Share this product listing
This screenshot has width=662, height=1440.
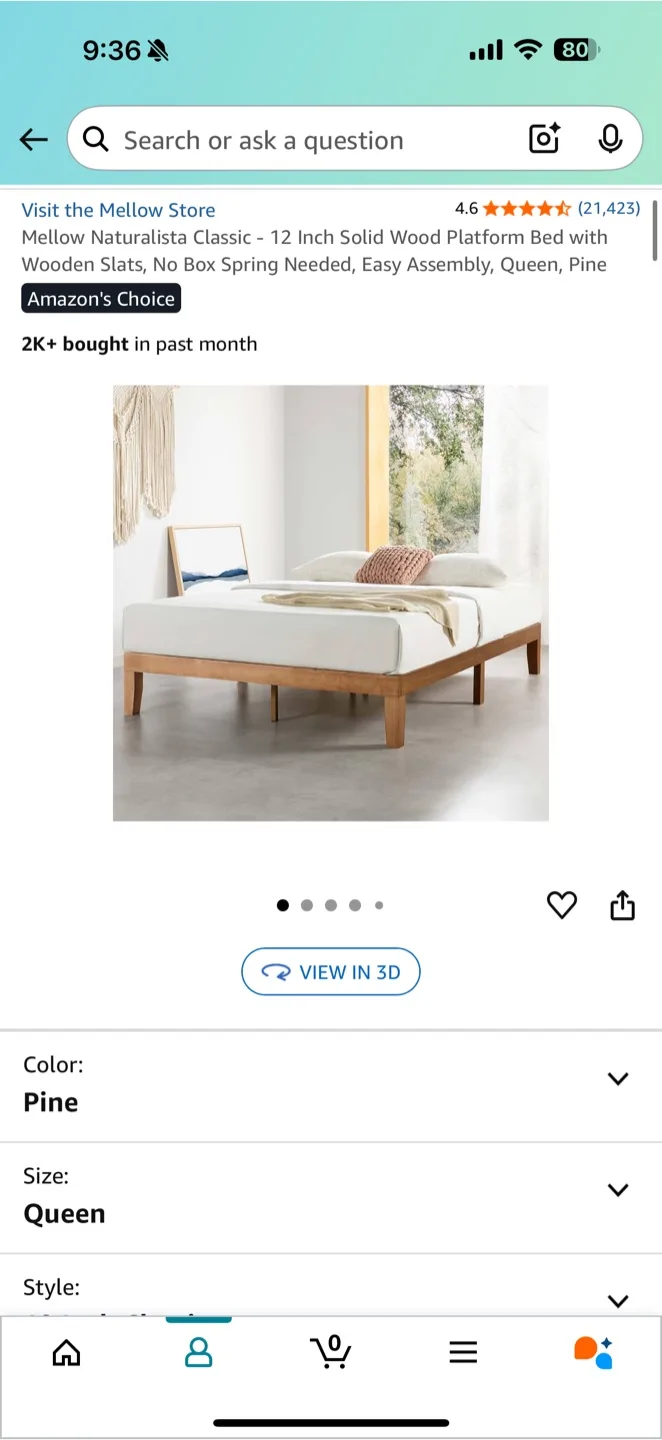coord(622,906)
